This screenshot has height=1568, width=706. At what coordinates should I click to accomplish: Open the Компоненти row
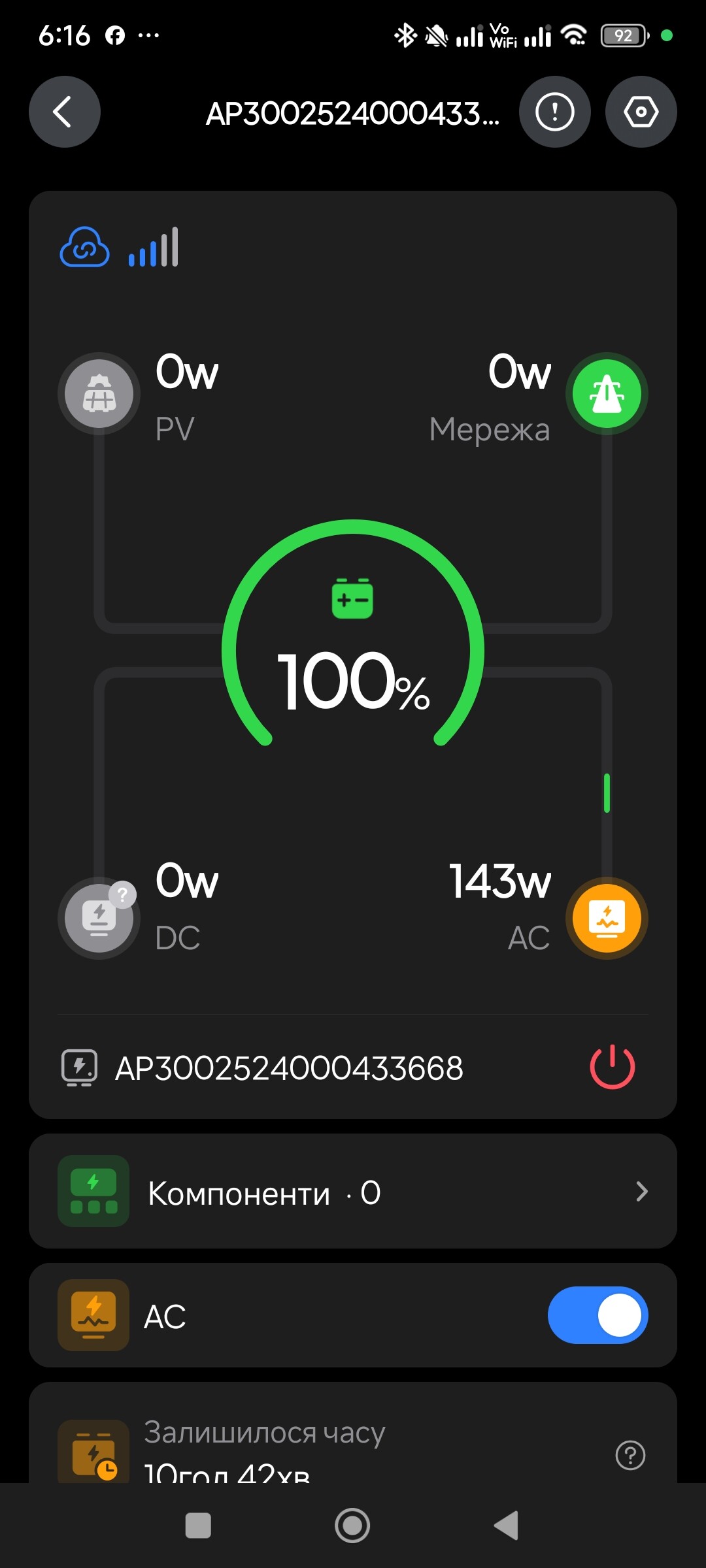353,1192
